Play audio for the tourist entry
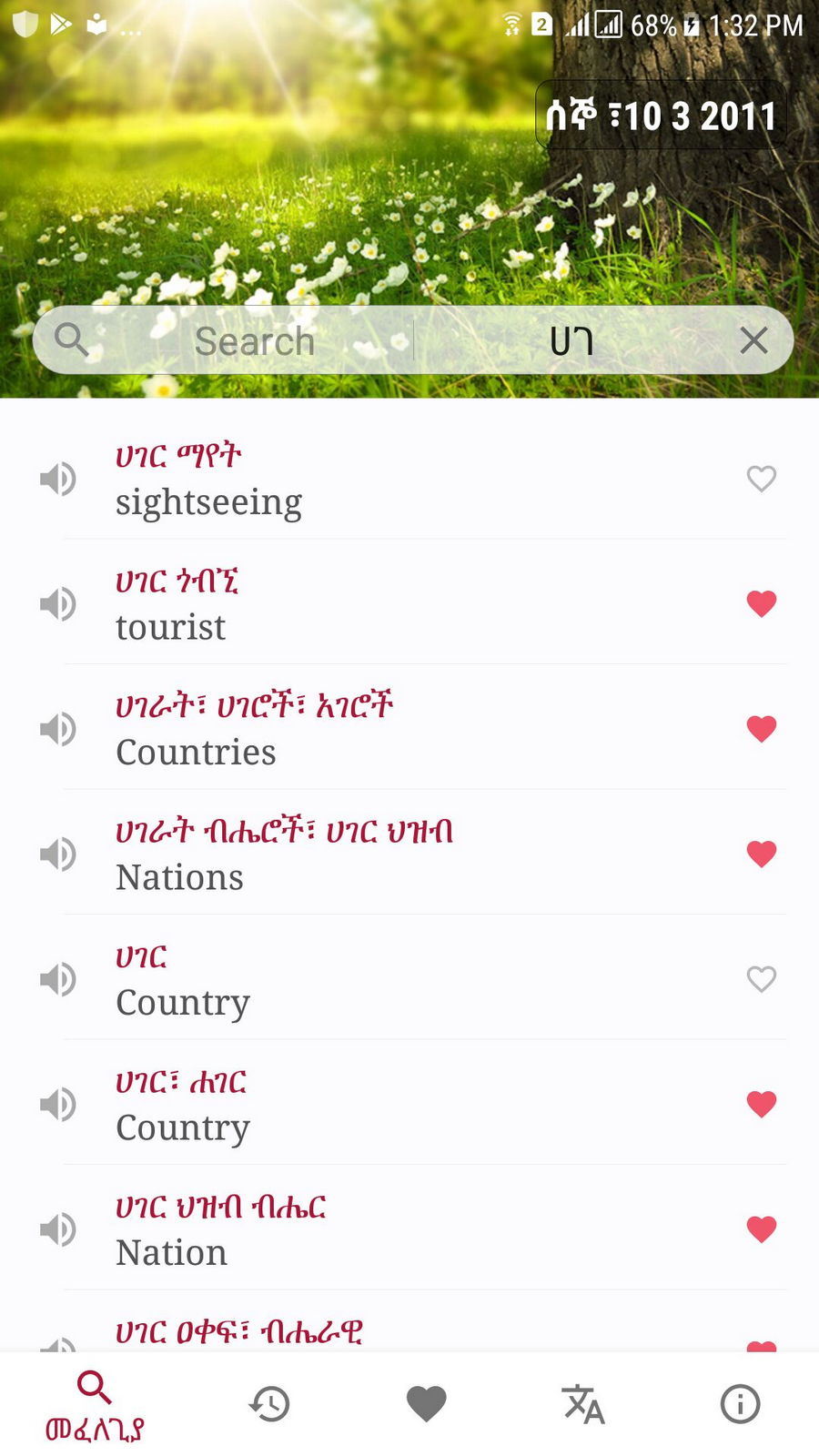Image resolution: width=819 pixels, height=1456 pixels. (58, 603)
